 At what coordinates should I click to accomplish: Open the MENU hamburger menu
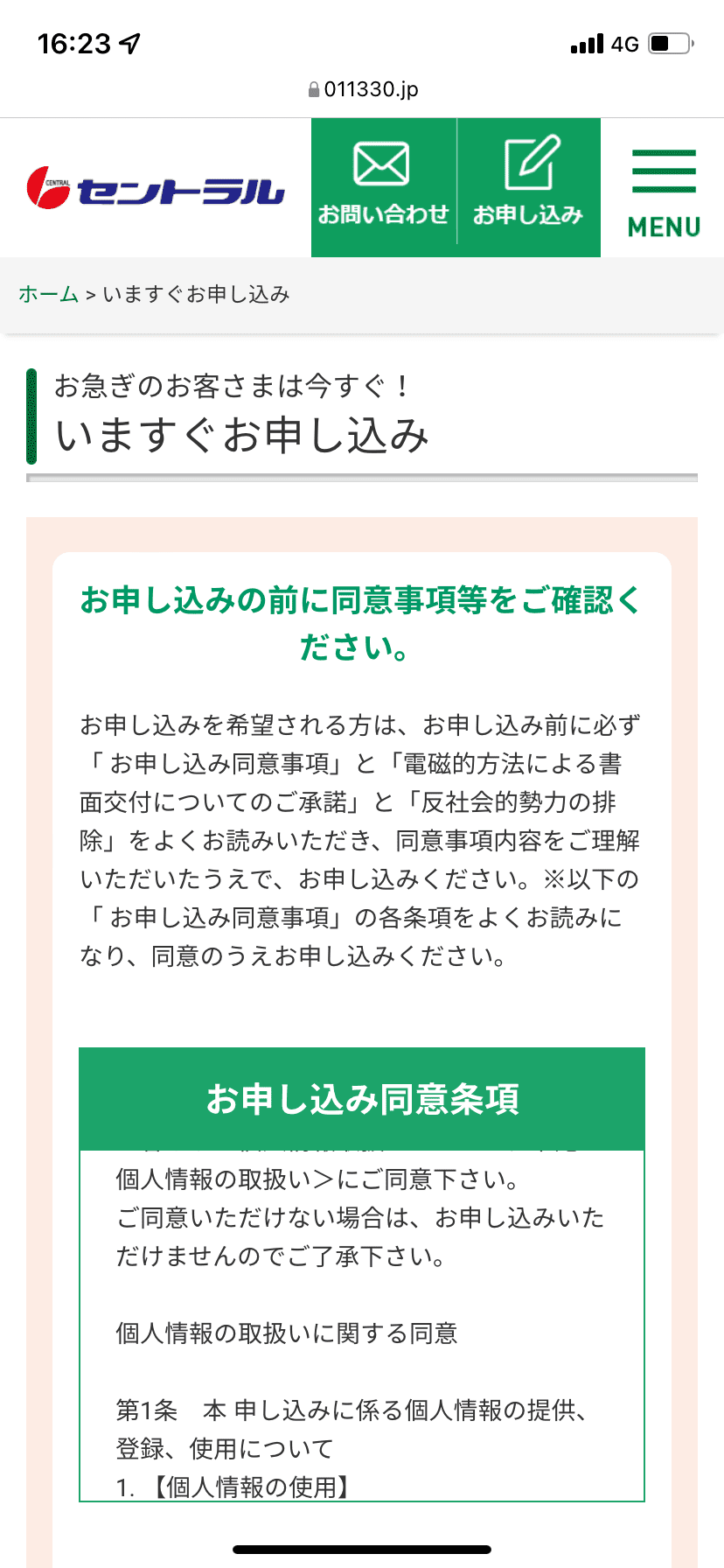point(664,192)
